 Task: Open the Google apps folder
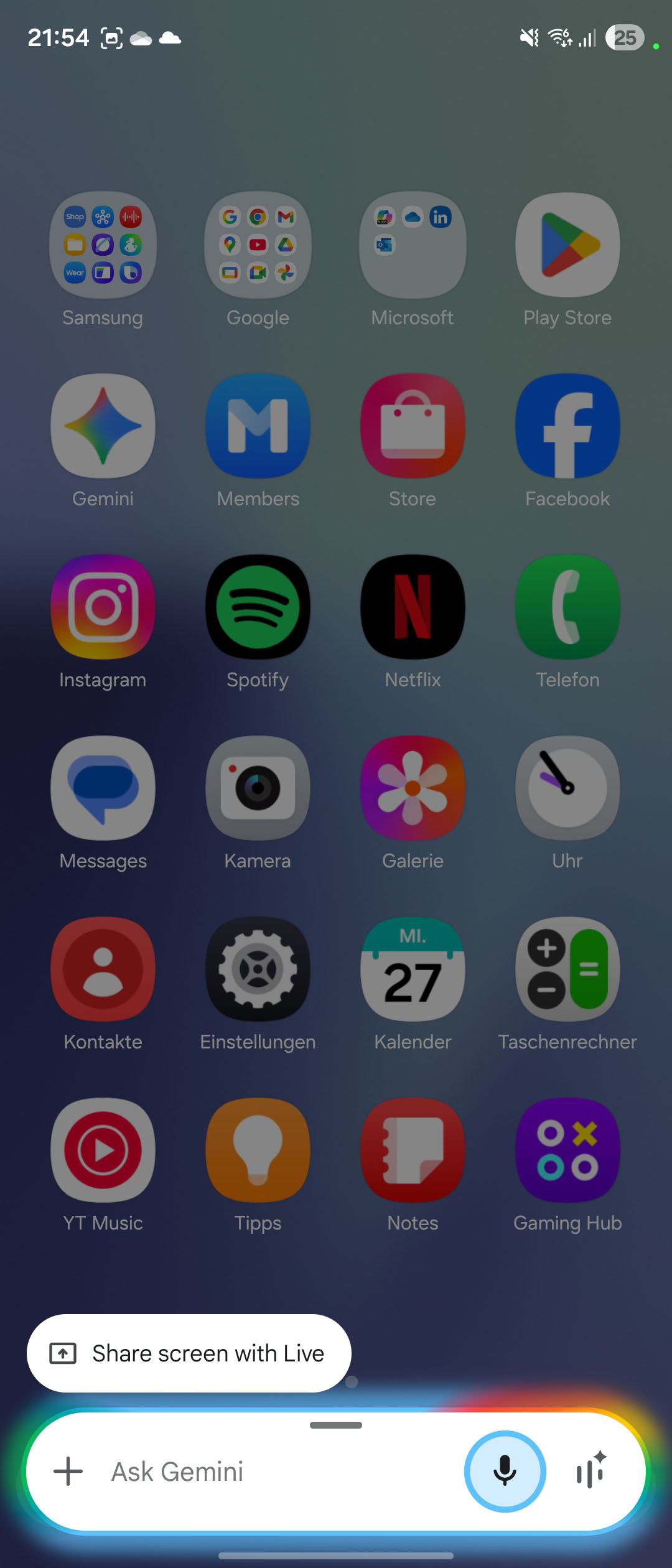(258, 245)
